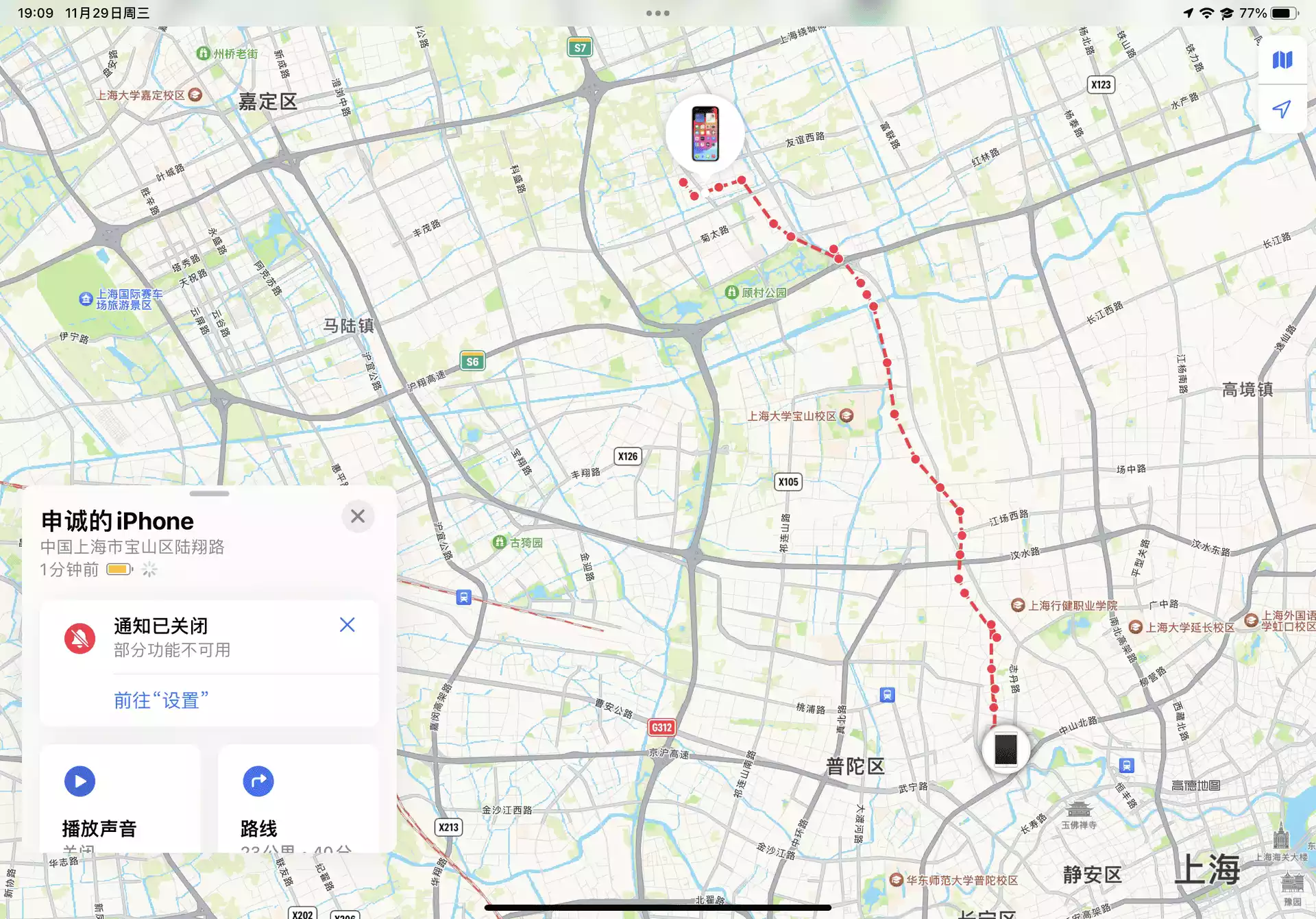Image resolution: width=1316 pixels, height=919 pixels.
Task: Open the 前往"设置" link
Action: click(x=161, y=700)
